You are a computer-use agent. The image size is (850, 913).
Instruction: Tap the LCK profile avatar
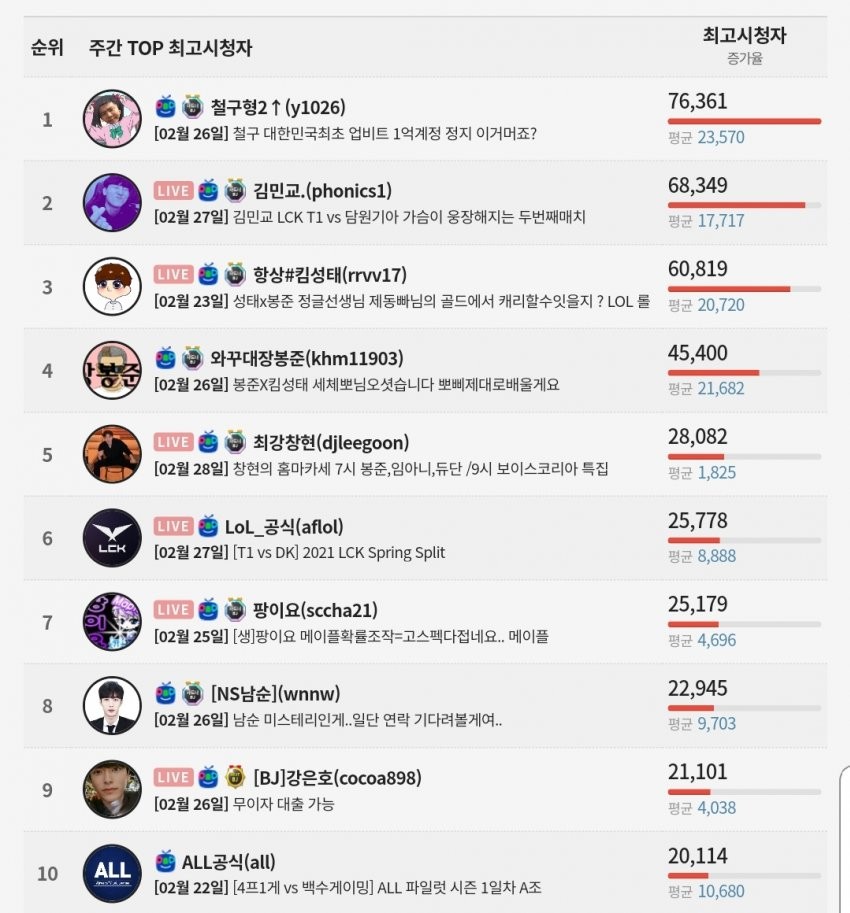[x=112, y=538]
